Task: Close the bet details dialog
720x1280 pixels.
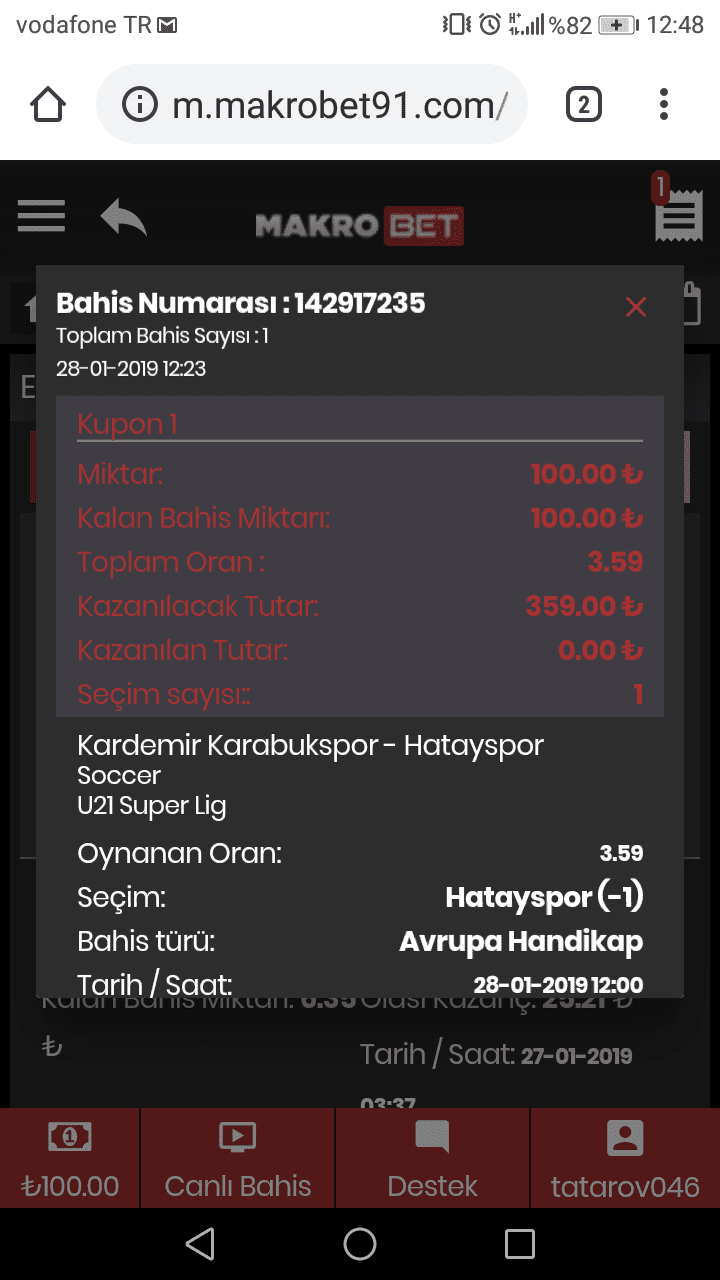Action: (x=636, y=307)
